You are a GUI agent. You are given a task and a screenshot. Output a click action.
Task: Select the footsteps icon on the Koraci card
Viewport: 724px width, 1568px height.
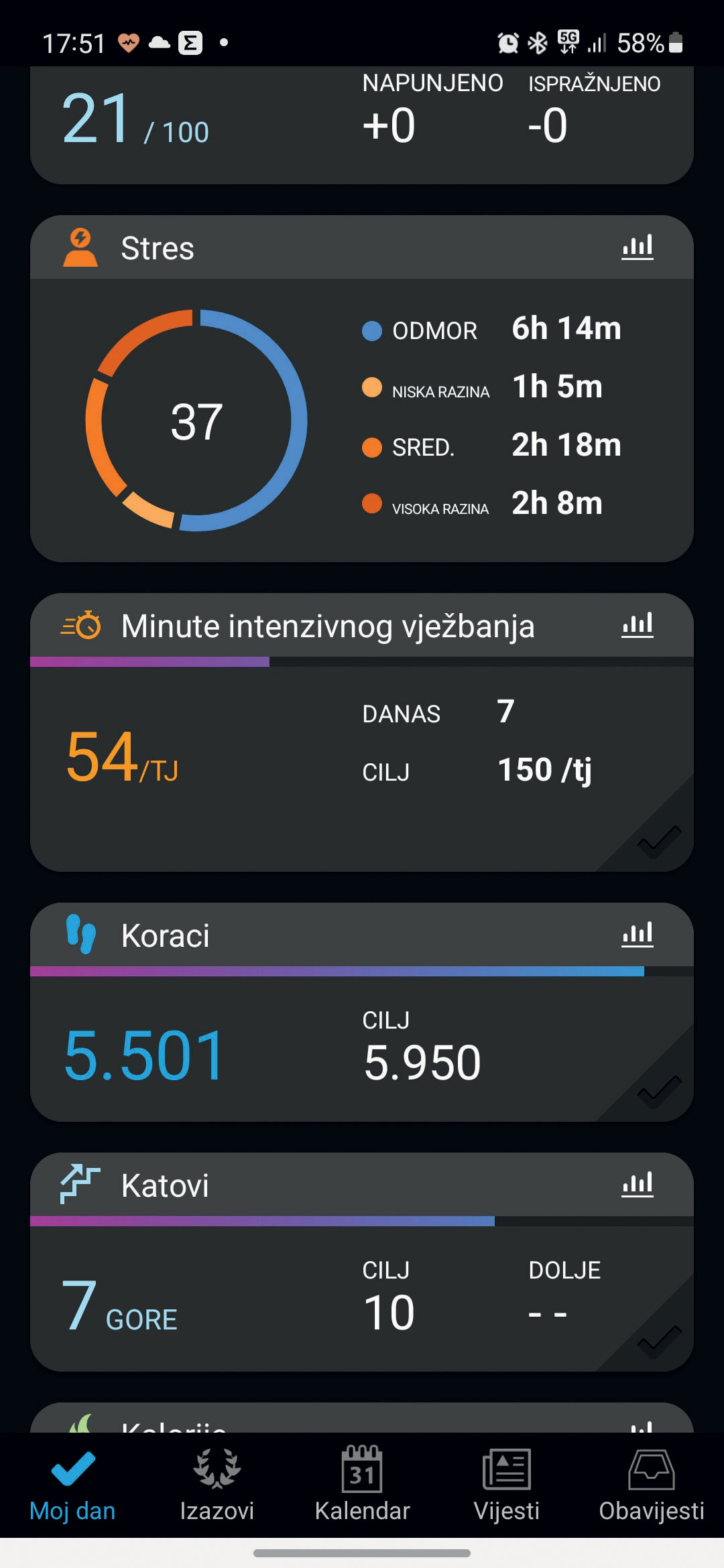coord(80,935)
